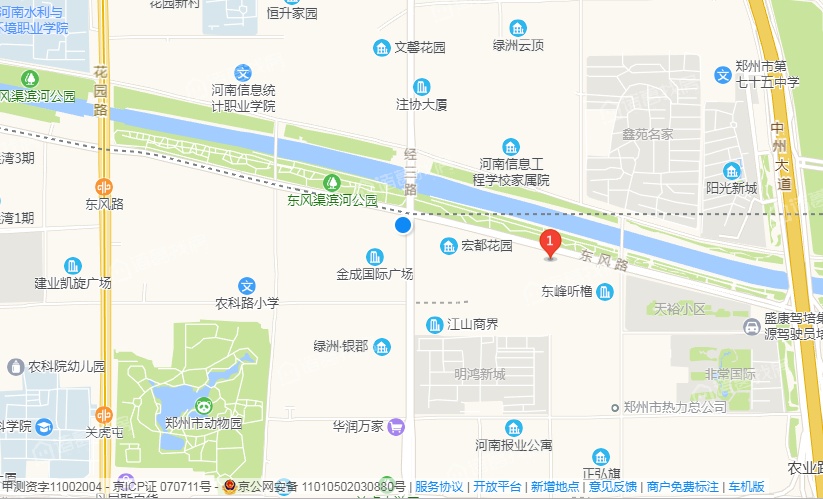Open the 开放平台 link

coord(497,487)
